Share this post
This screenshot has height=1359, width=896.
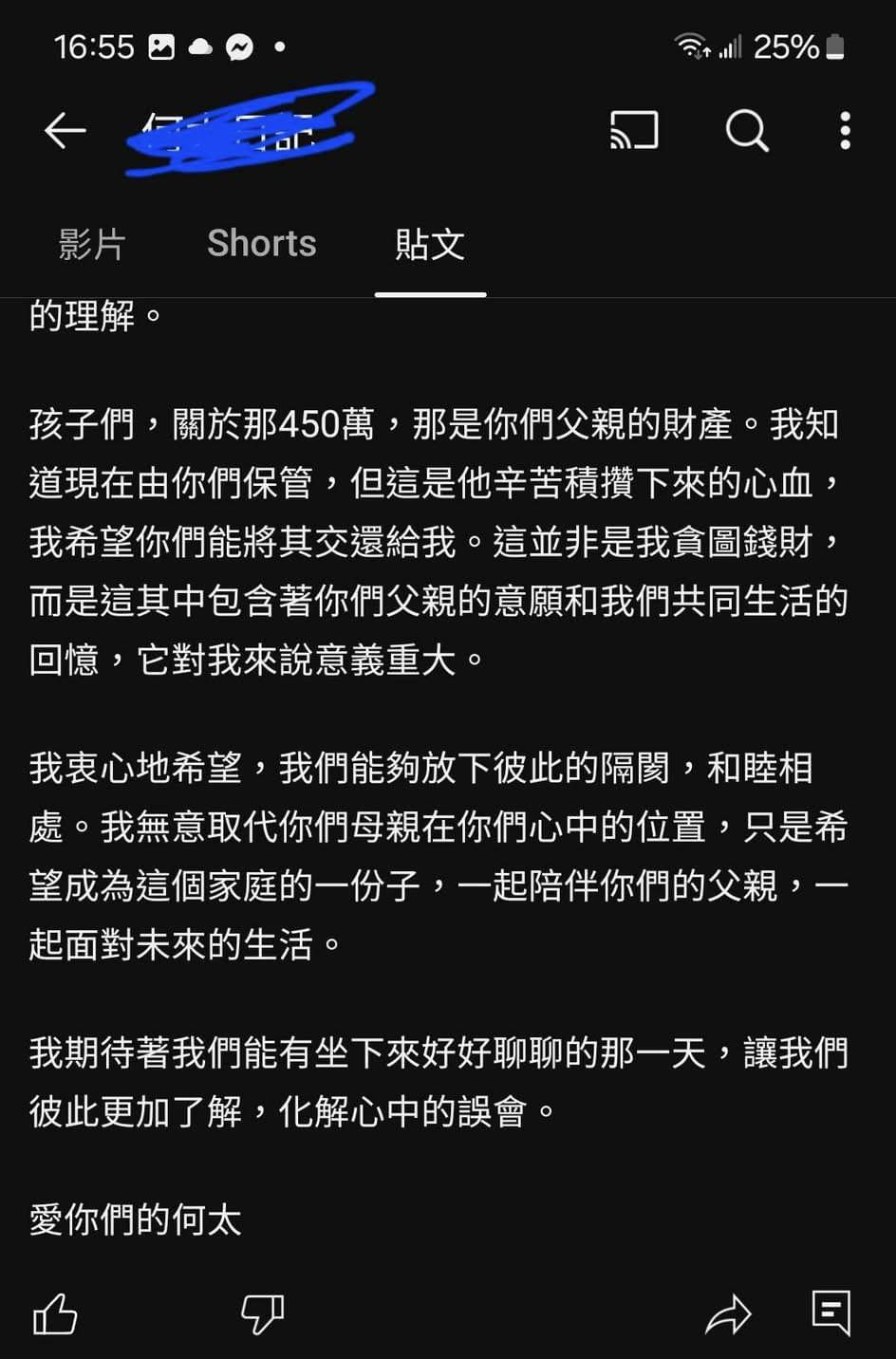coord(728,1314)
